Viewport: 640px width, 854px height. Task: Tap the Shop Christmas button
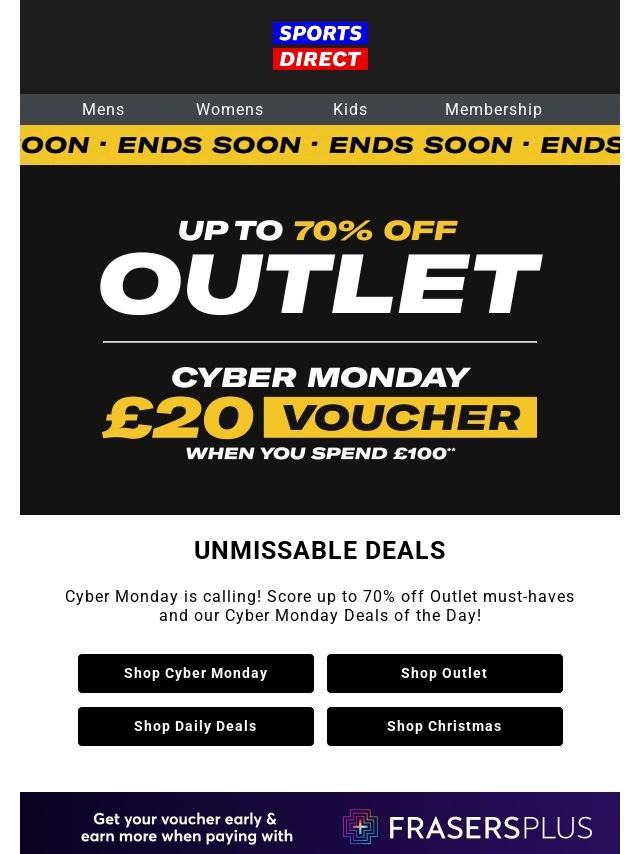click(444, 726)
